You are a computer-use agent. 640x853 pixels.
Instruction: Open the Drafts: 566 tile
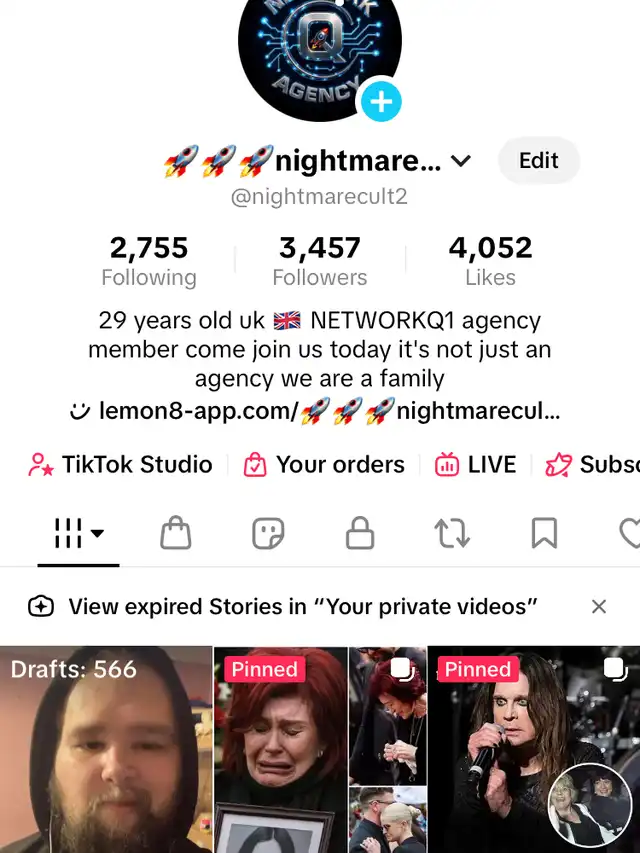(105, 750)
